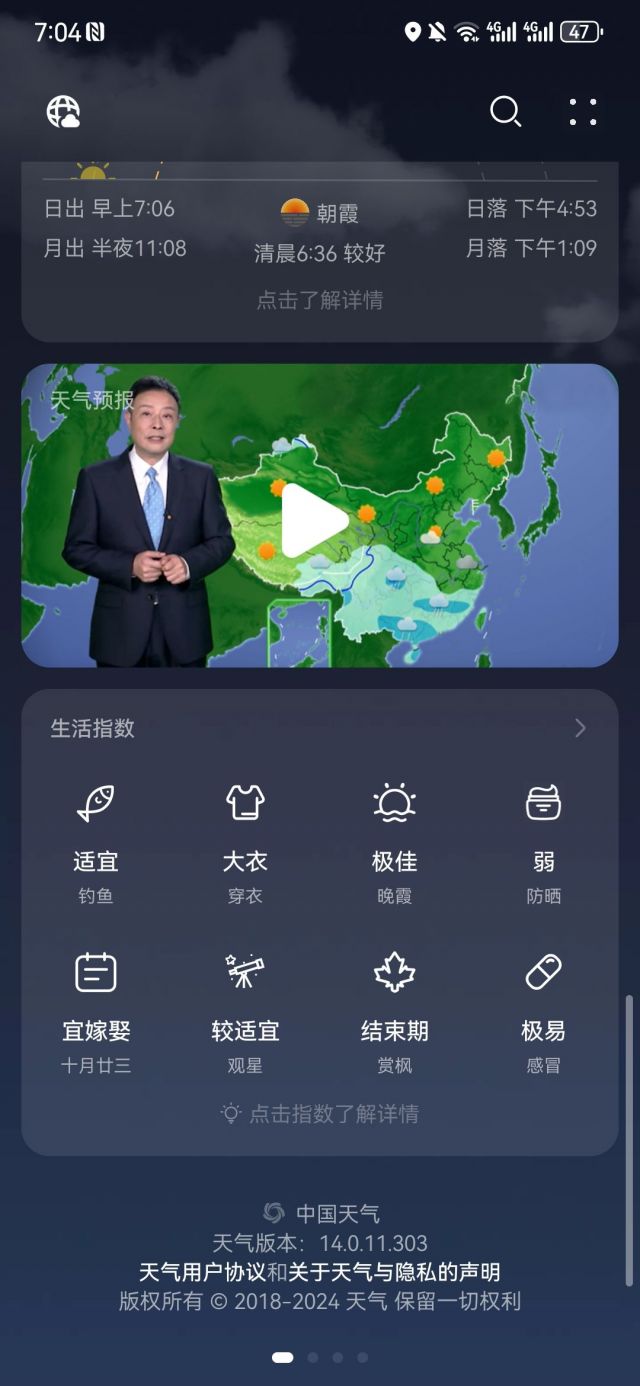The width and height of the screenshot is (640, 1386).
Task: Open the 天气用户协议 link
Action: click(x=202, y=1272)
